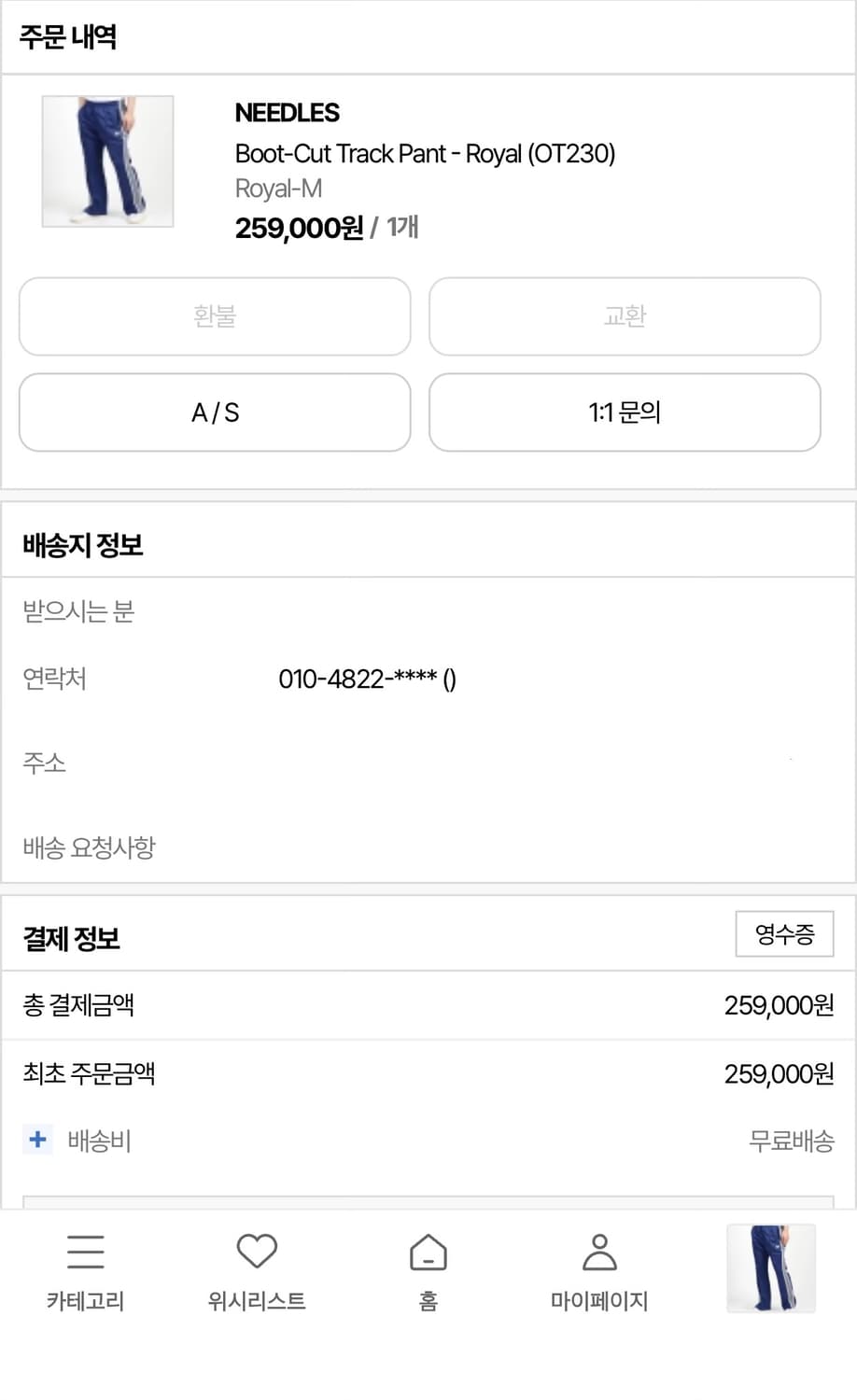Click the NEEDLES brand name

point(288,113)
